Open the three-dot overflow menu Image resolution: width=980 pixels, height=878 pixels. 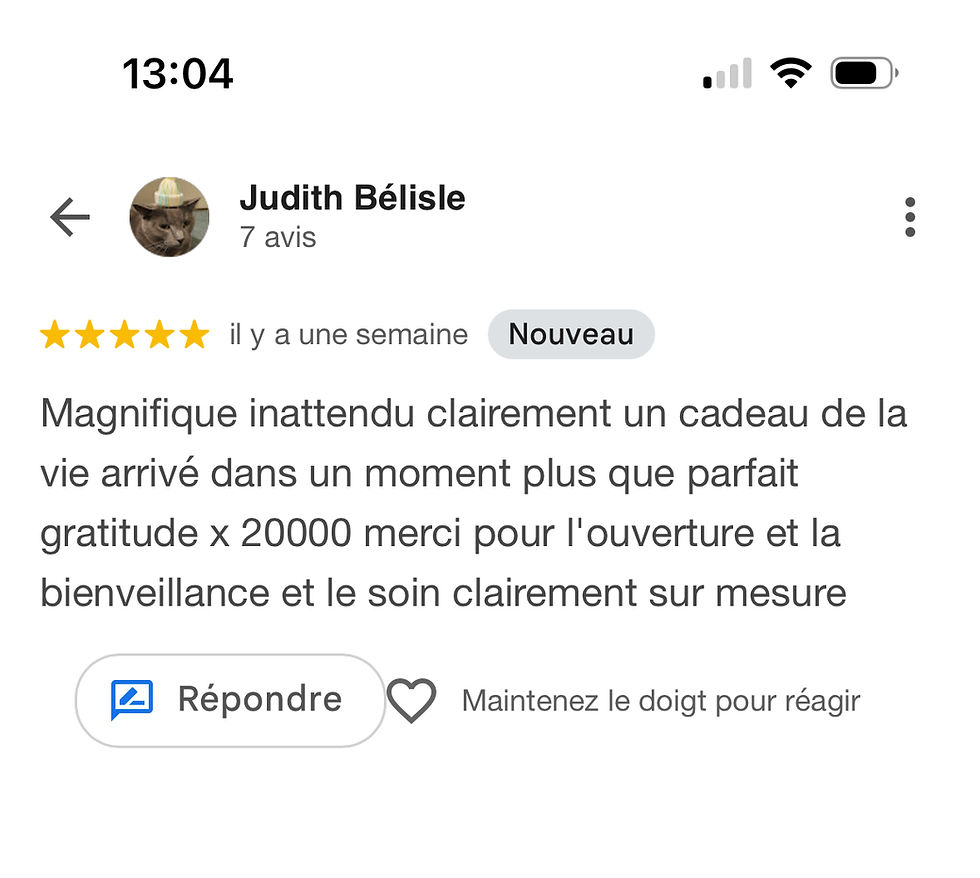(909, 217)
